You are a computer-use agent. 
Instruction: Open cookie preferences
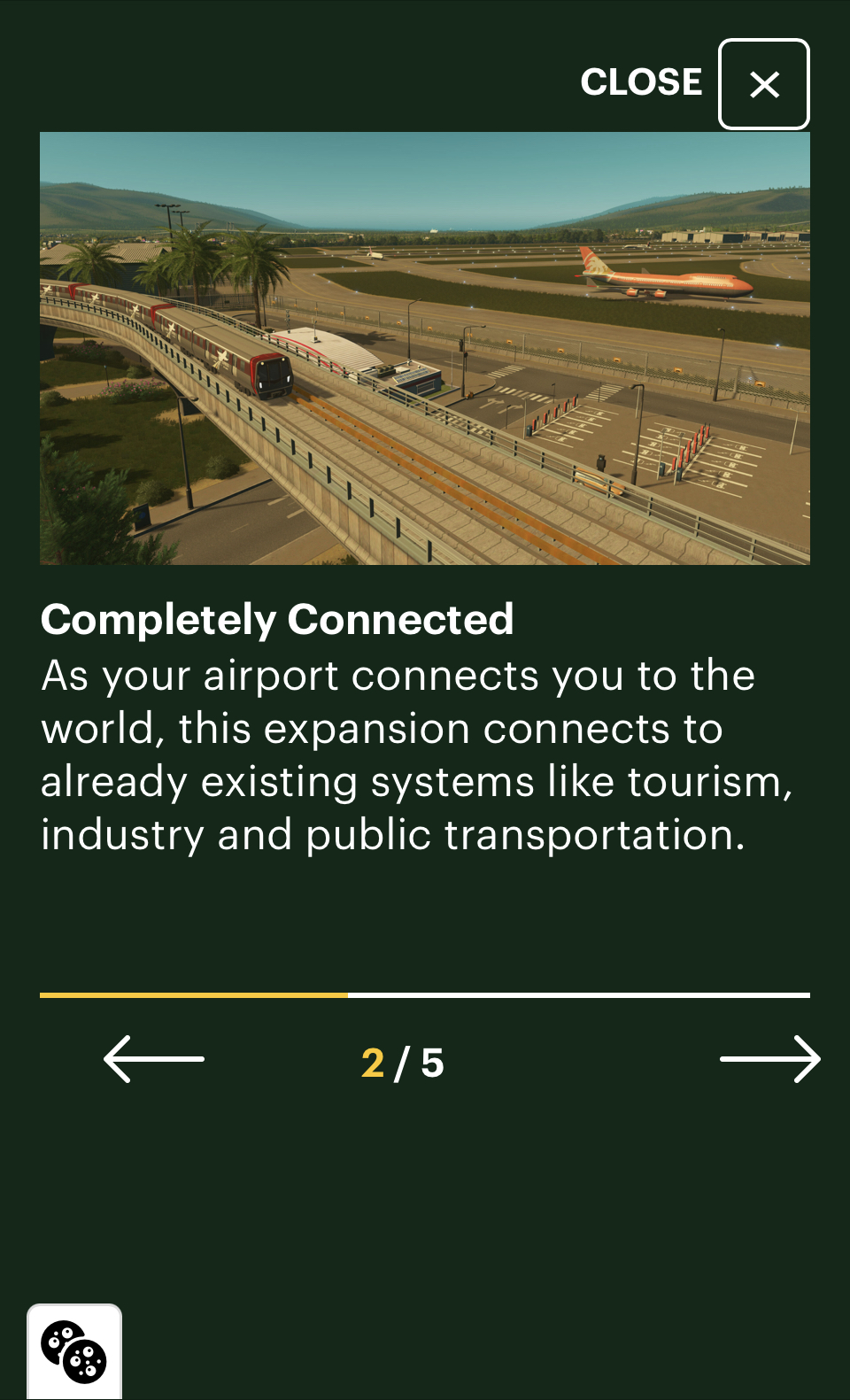[x=74, y=1351]
